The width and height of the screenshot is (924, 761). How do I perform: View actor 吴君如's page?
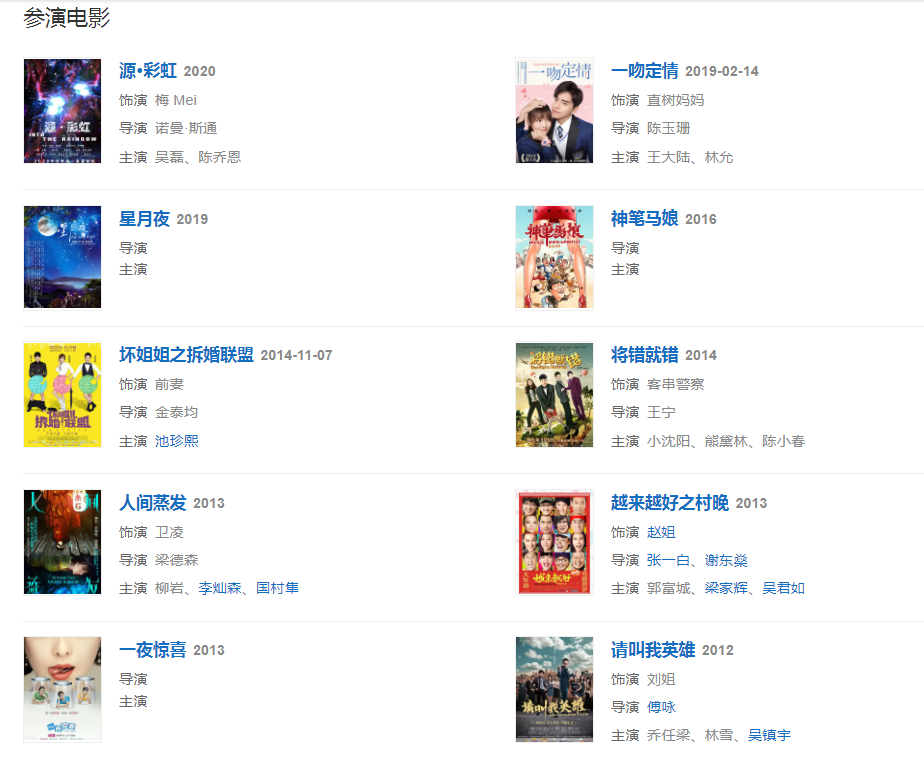coord(783,588)
